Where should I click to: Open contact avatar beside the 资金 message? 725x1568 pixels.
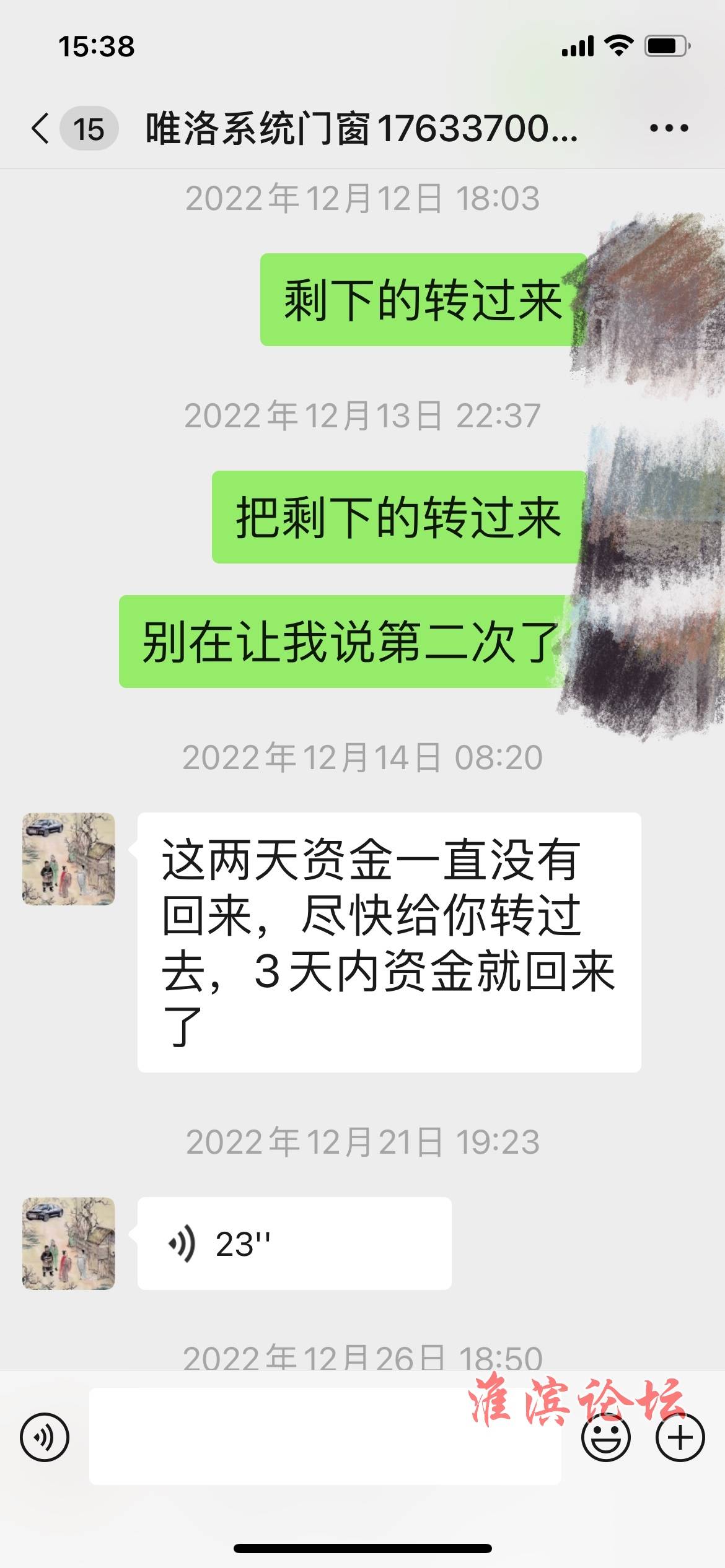[x=69, y=859]
